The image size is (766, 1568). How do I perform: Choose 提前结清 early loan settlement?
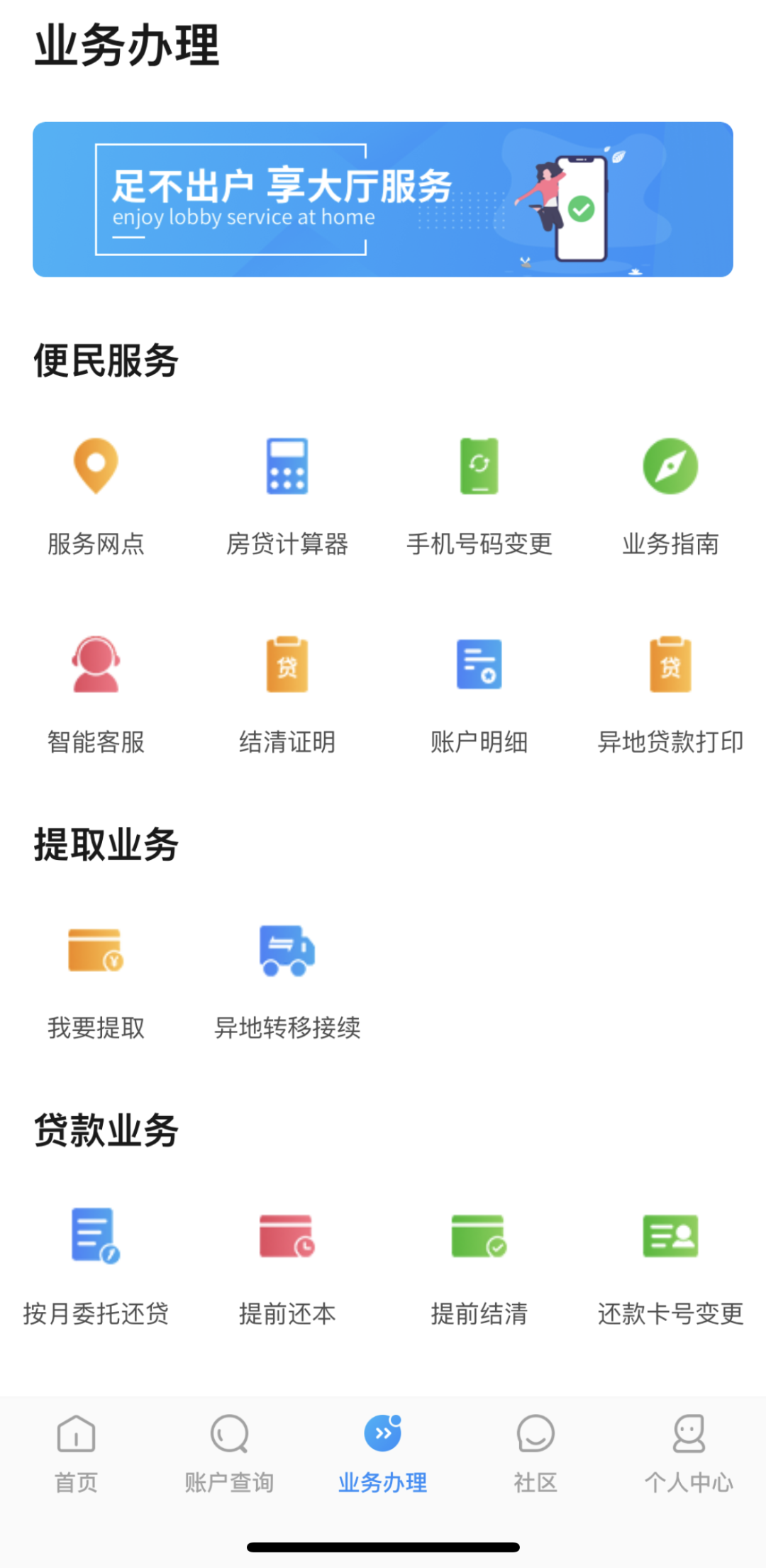pyautogui.click(x=479, y=1266)
